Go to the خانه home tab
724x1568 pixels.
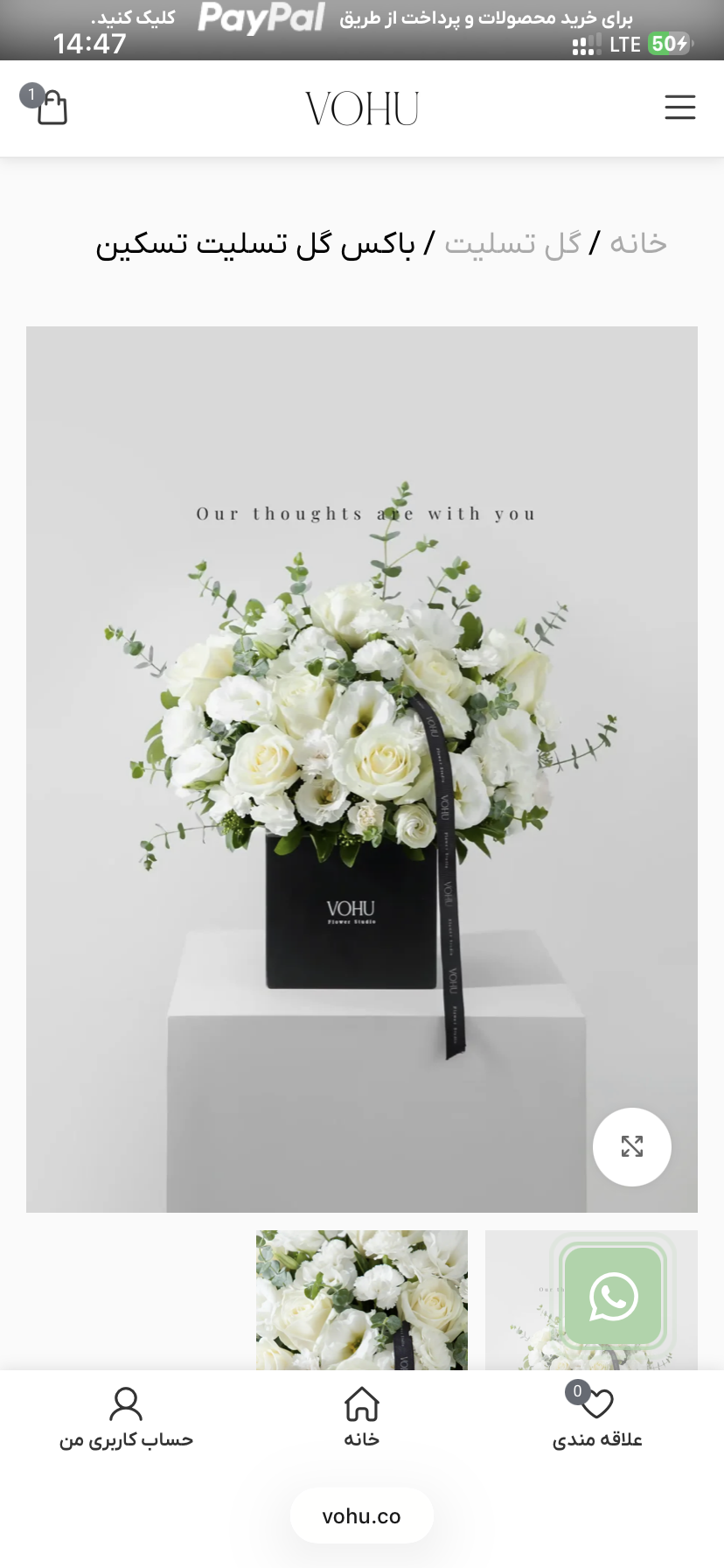pyautogui.click(x=361, y=1417)
